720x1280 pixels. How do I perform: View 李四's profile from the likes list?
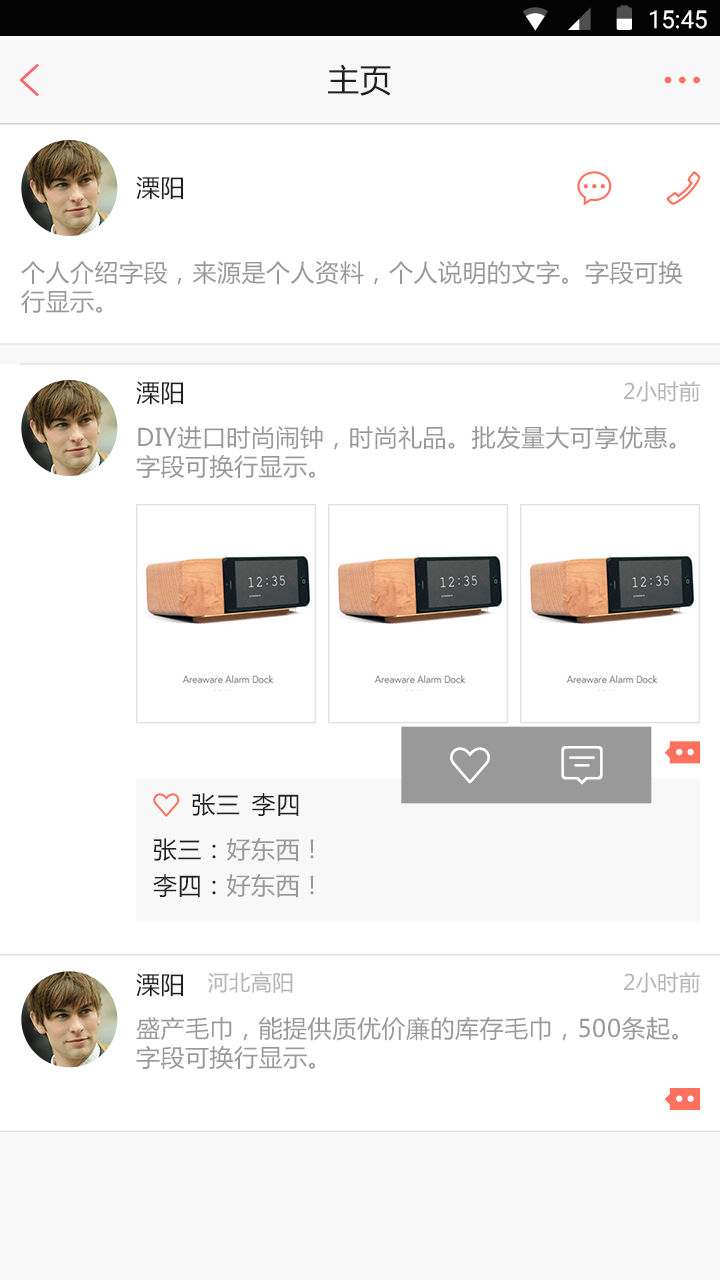coord(275,805)
